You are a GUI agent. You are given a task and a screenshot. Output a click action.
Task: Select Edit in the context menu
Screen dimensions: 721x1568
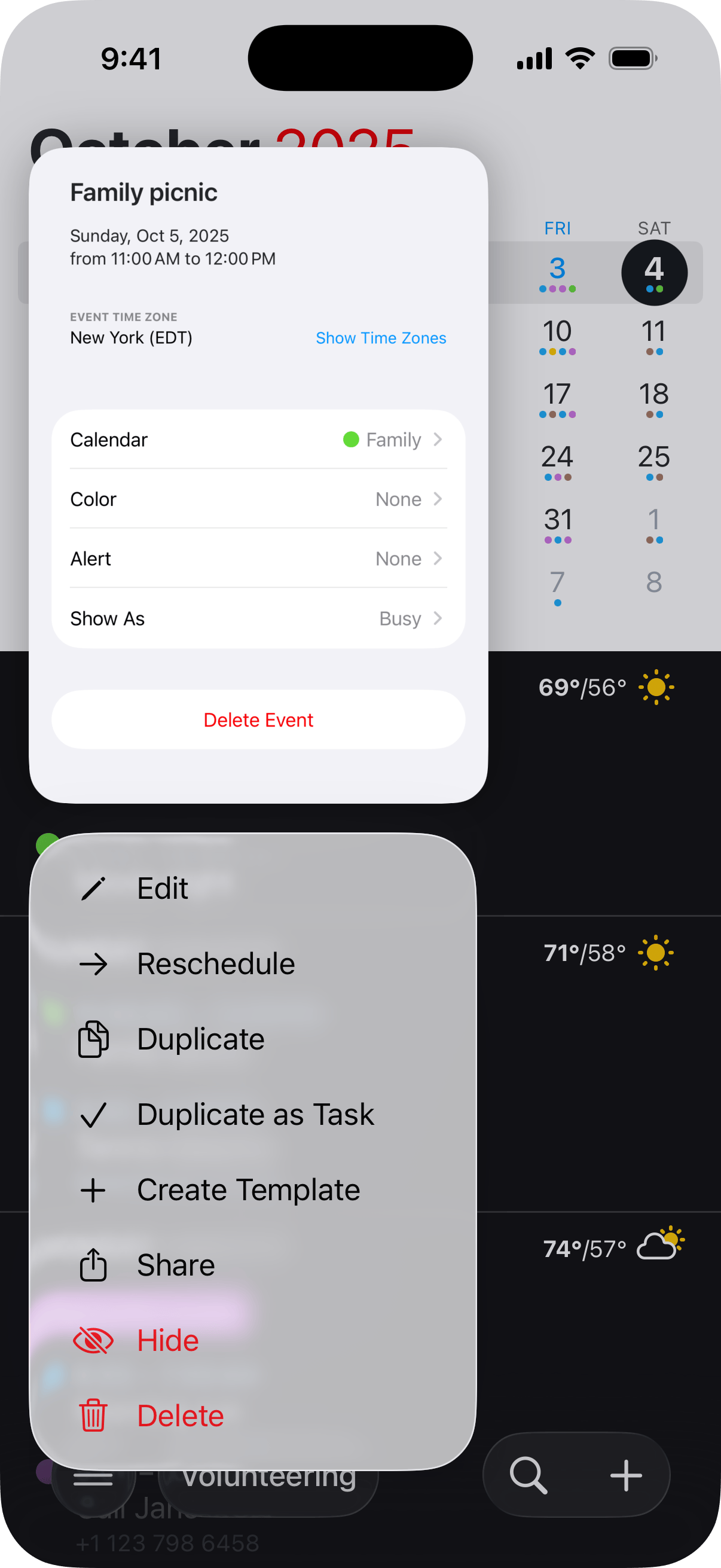(x=162, y=889)
